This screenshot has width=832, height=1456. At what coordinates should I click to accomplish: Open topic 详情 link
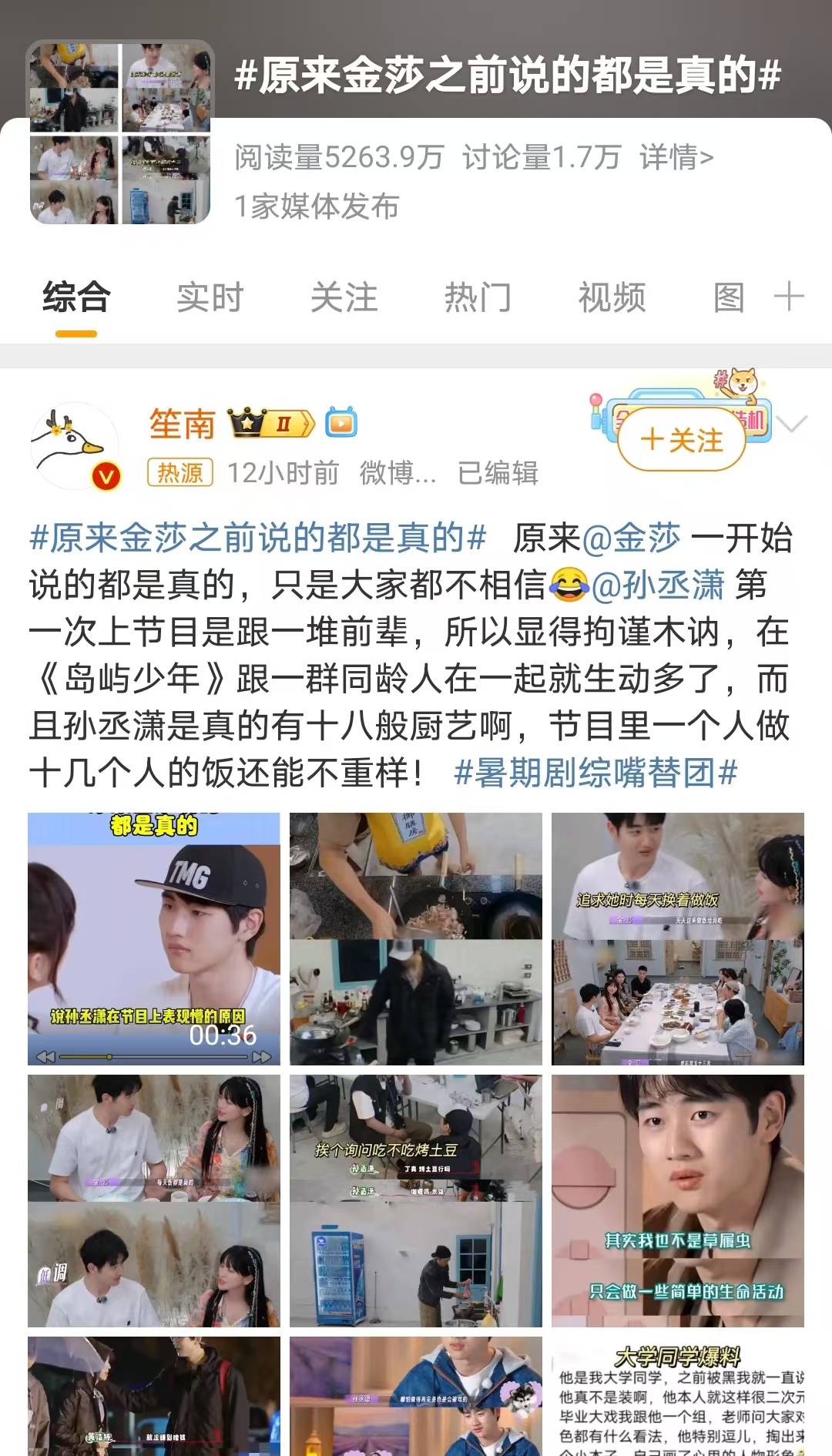click(x=676, y=157)
